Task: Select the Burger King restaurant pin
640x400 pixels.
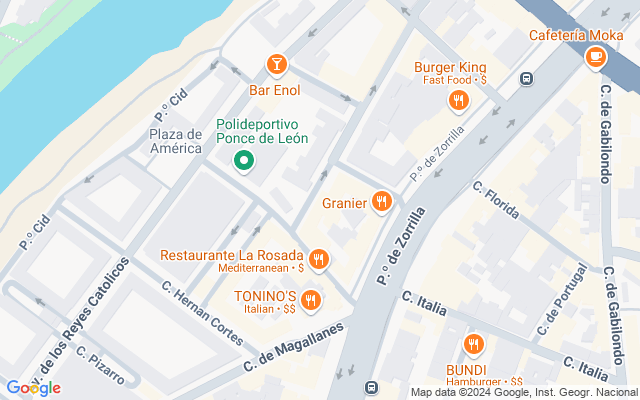Action: [458, 98]
